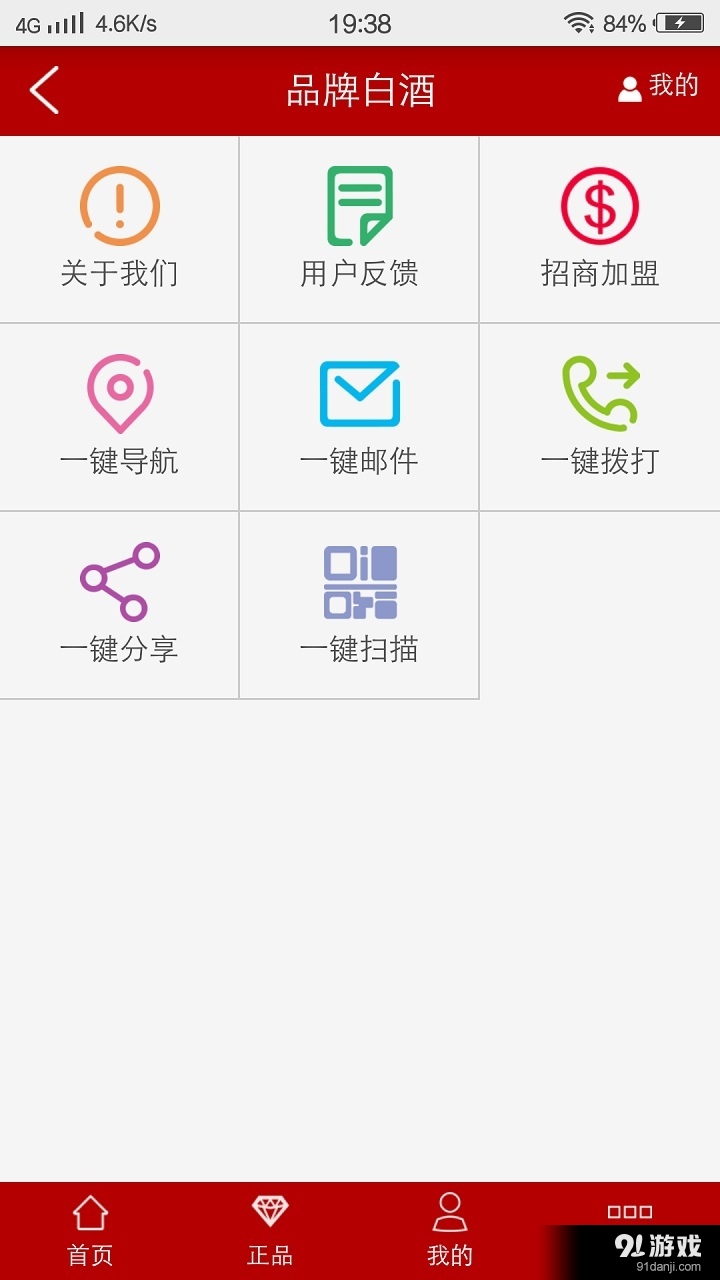Open the 一键扫描 QR scanner
The image size is (720, 1280).
point(359,580)
